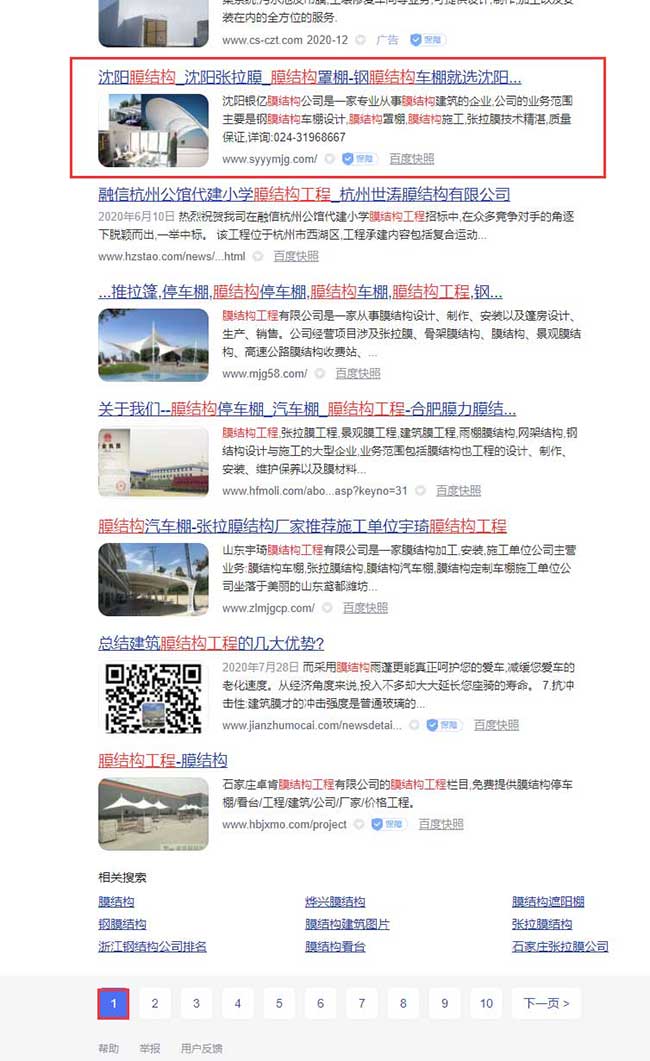Jump to results page 10
This screenshot has width=650, height=1061.
(x=486, y=1004)
